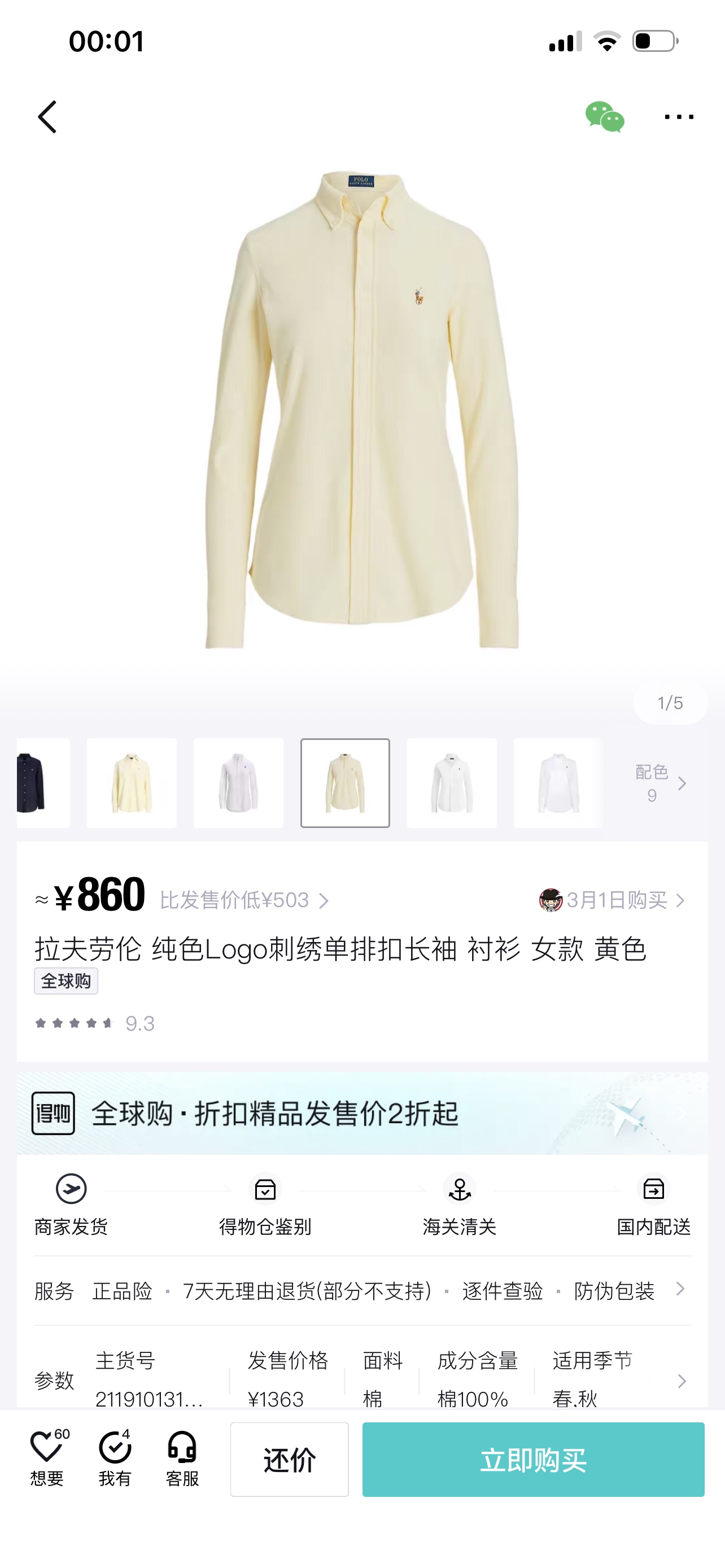Tap 还价 to make an offer
The image size is (725, 1568).
coord(289,1460)
